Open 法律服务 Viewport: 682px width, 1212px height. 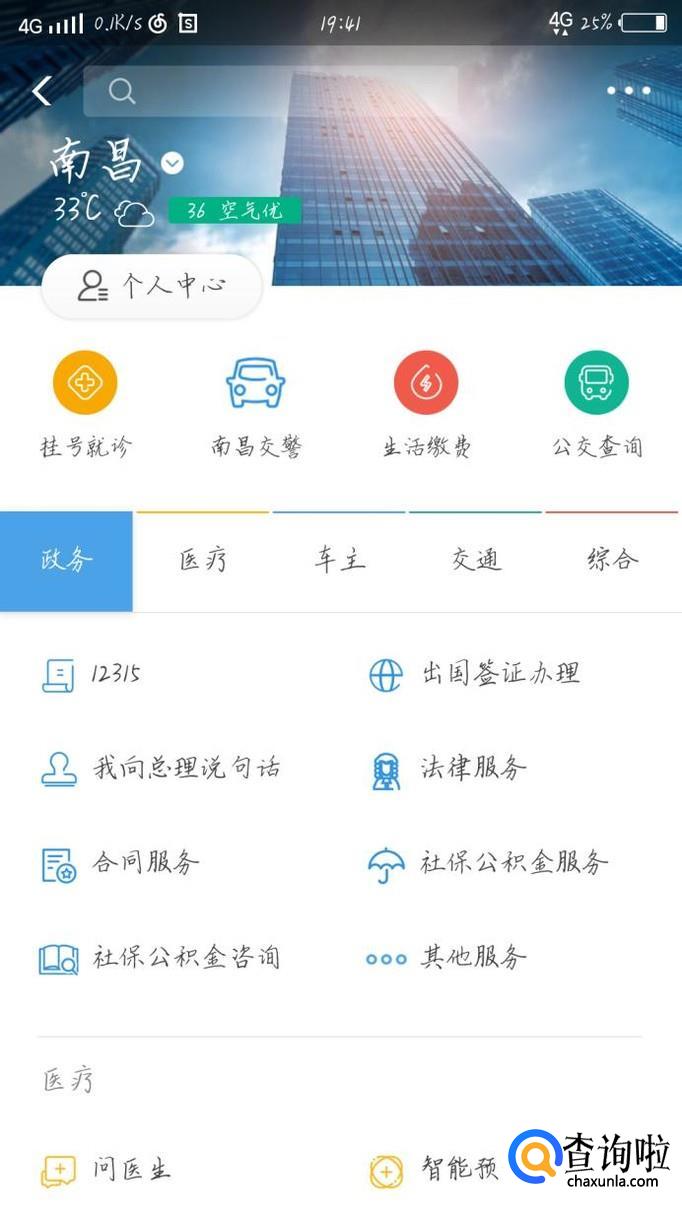pyautogui.click(x=473, y=768)
